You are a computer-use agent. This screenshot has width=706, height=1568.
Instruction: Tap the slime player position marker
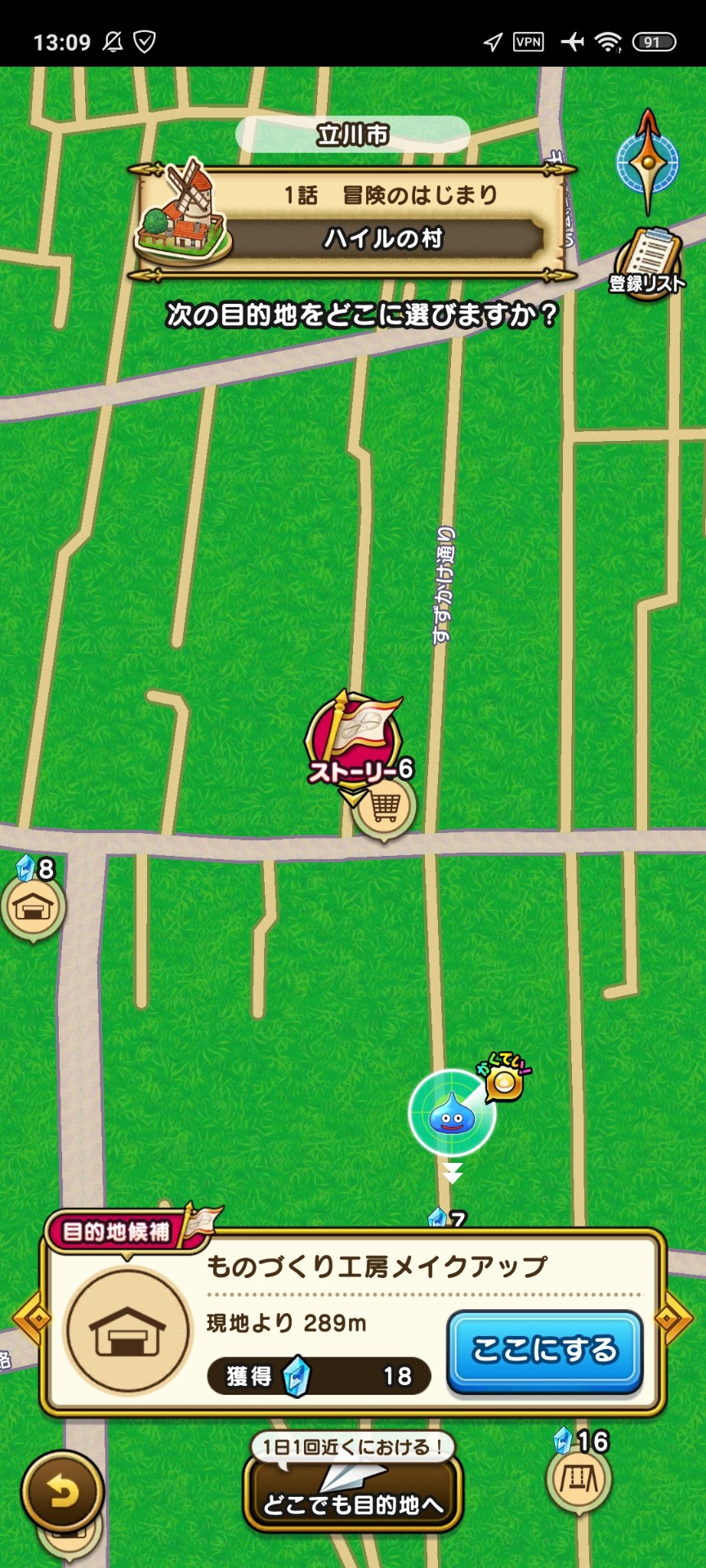point(452,1112)
